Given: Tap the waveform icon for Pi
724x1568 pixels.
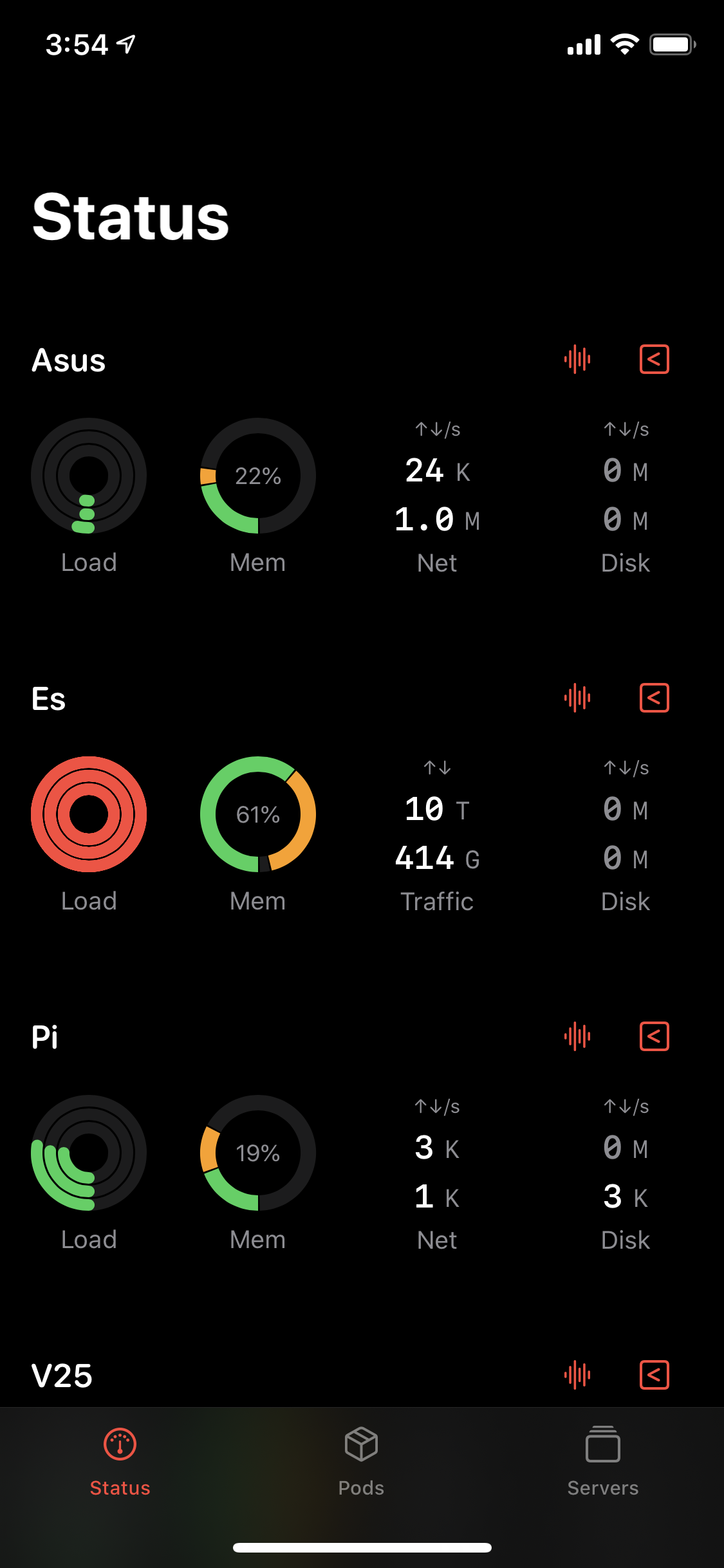Looking at the screenshot, I should [577, 1036].
